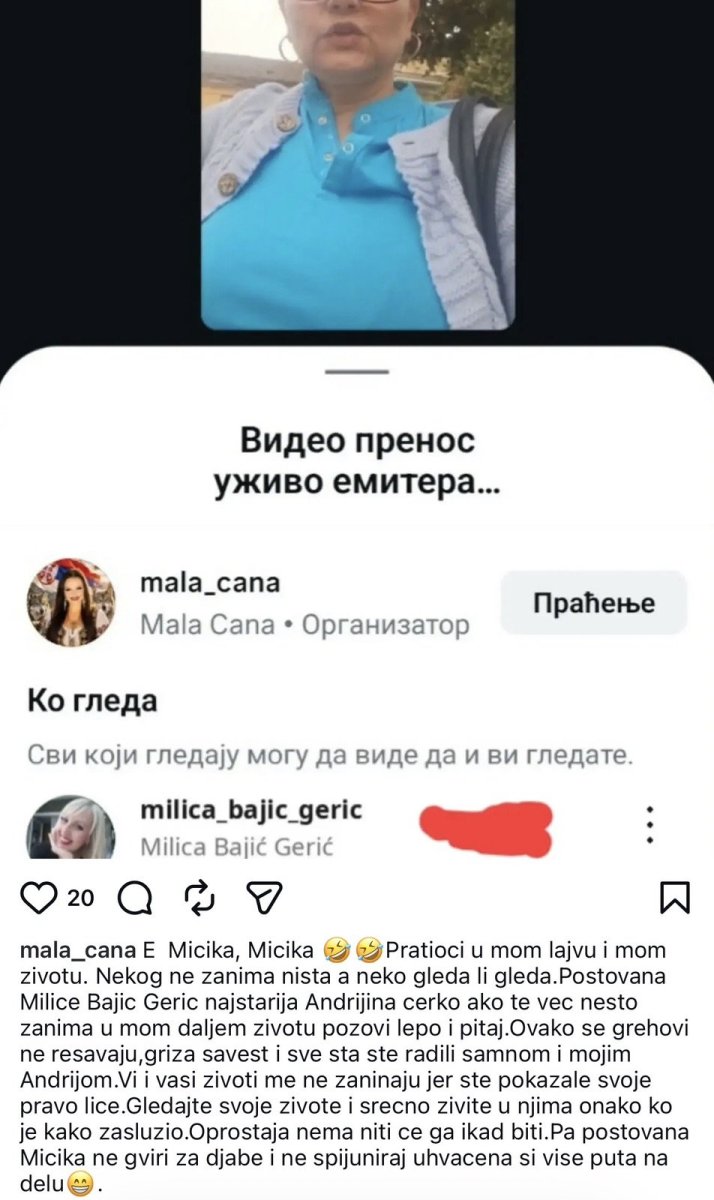The width and height of the screenshot is (714, 1200).
Task: Open comments on the post
Action: 133,897
